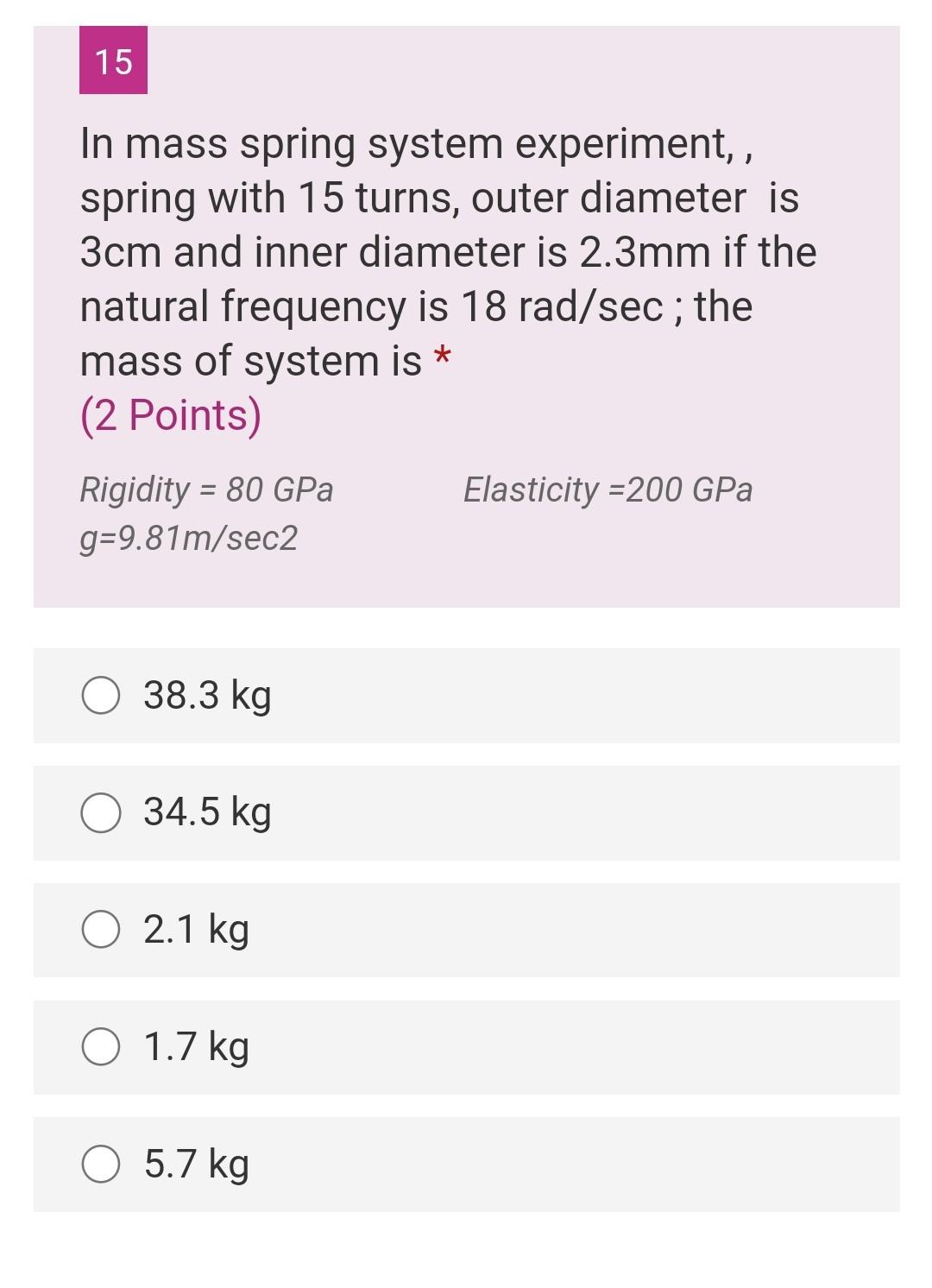932x1288 pixels.
Task: Select the 5.7 kg radio button
Action: point(101,1164)
